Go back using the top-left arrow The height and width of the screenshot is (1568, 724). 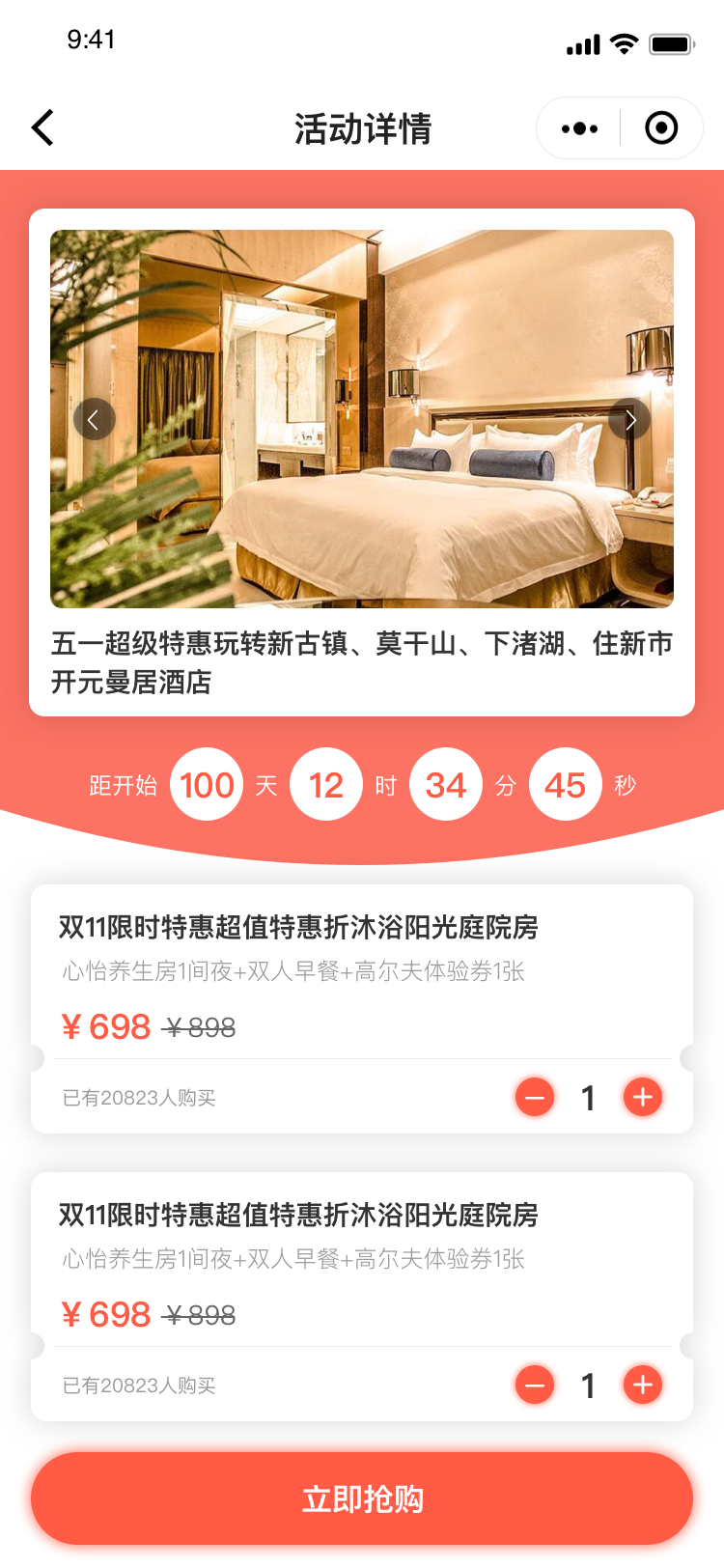(x=42, y=127)
